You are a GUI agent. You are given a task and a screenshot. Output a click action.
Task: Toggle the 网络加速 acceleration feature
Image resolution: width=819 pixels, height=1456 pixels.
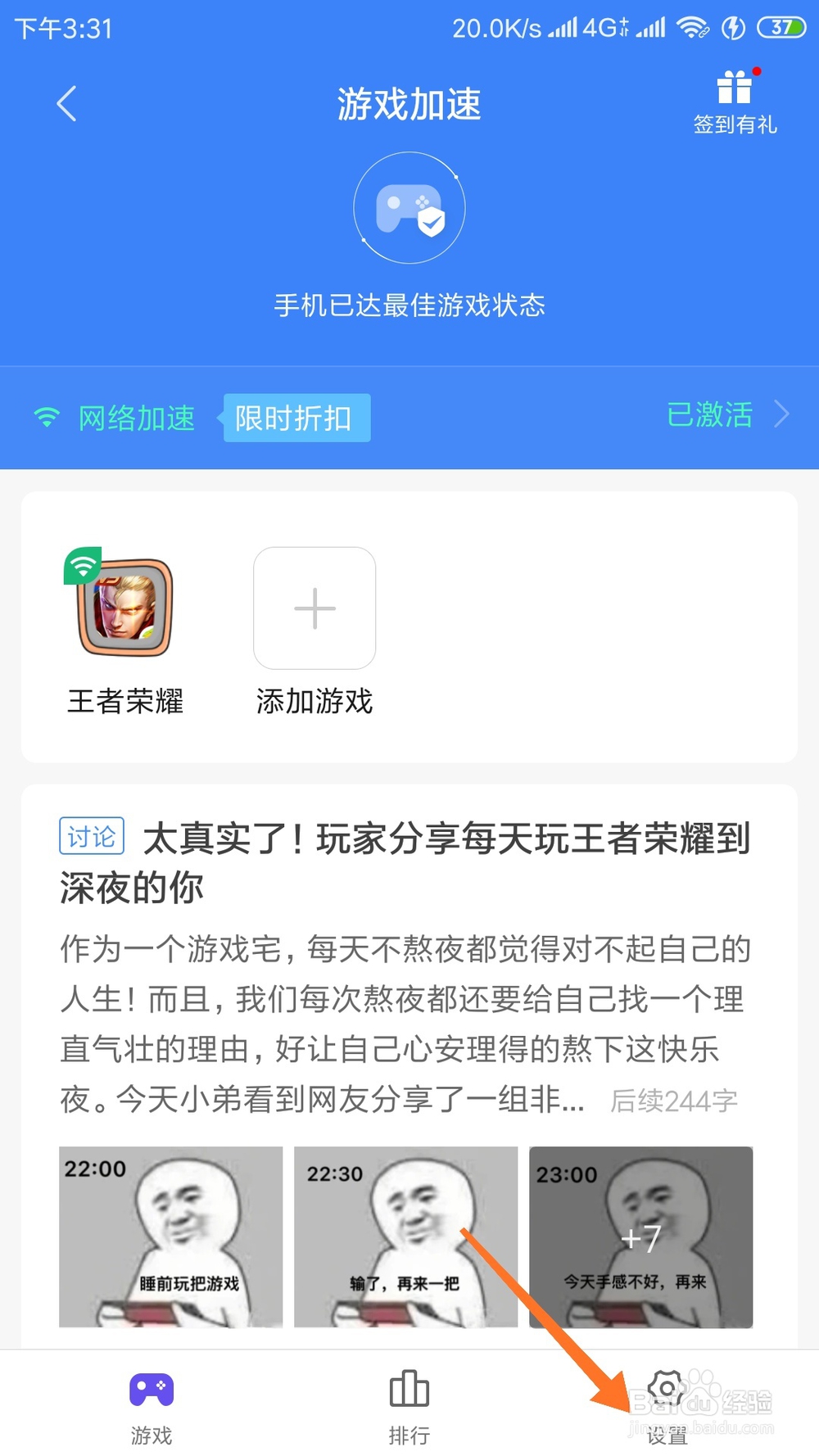coord(135,418)
